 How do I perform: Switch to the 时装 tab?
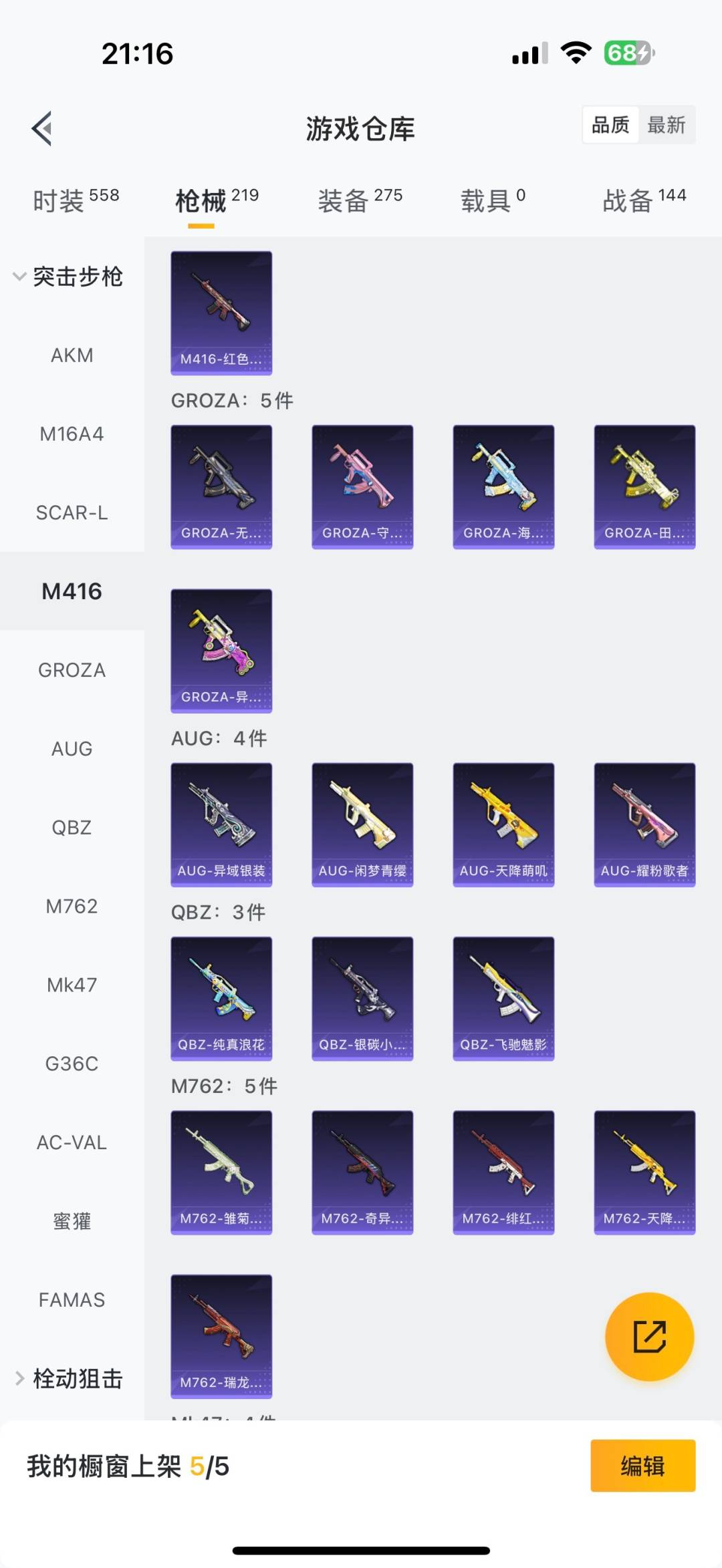(76, 200)
